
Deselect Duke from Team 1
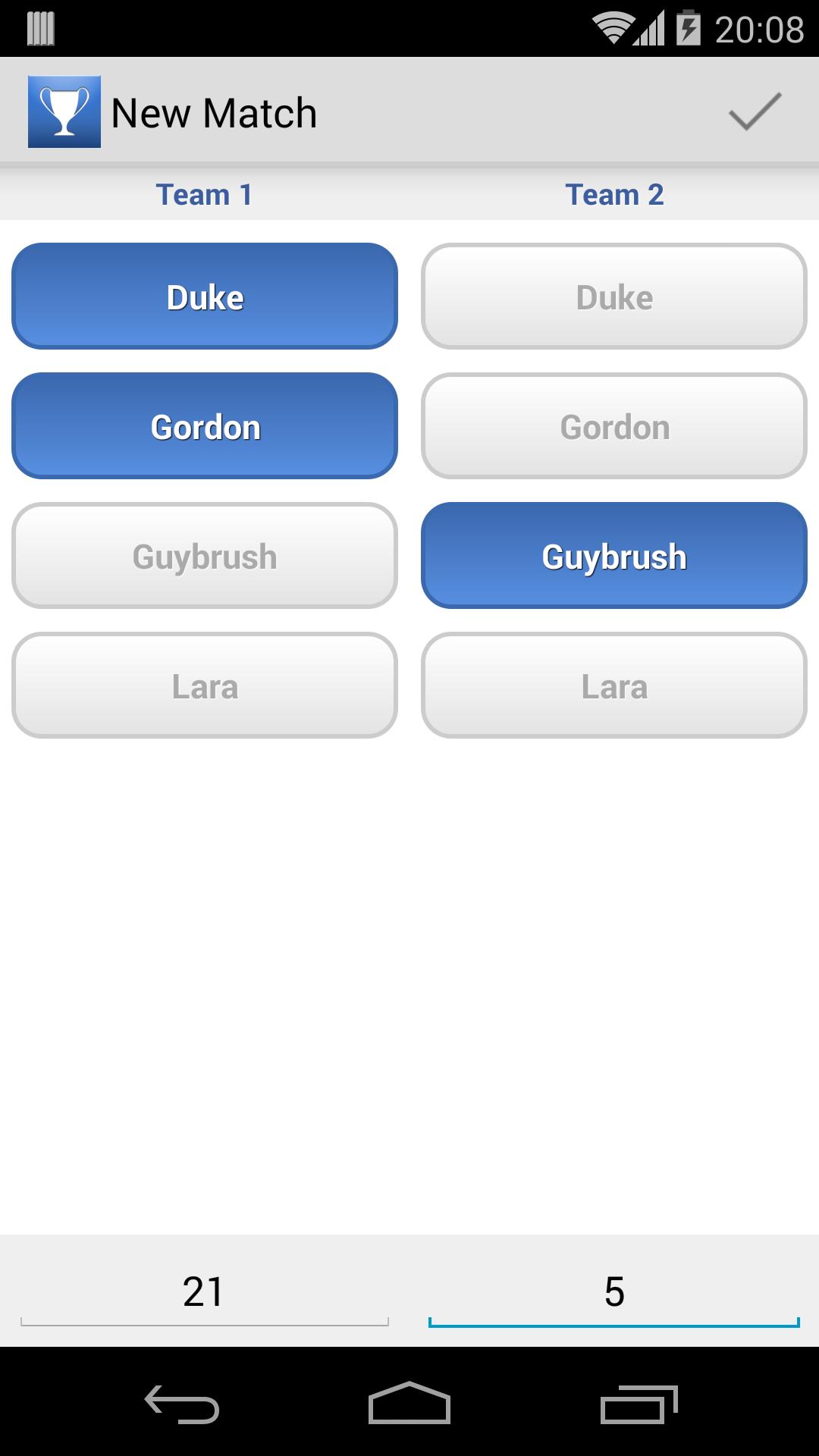(x=205, y=297)
